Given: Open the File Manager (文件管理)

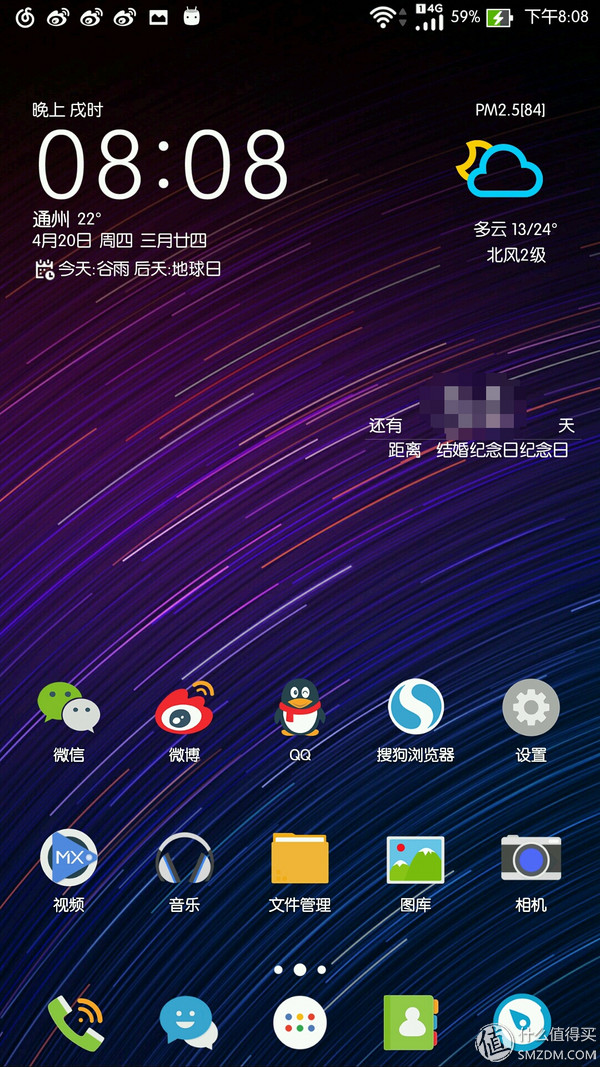Looking at the screenshot, I should pyautogui.click(x=300, y=858).
